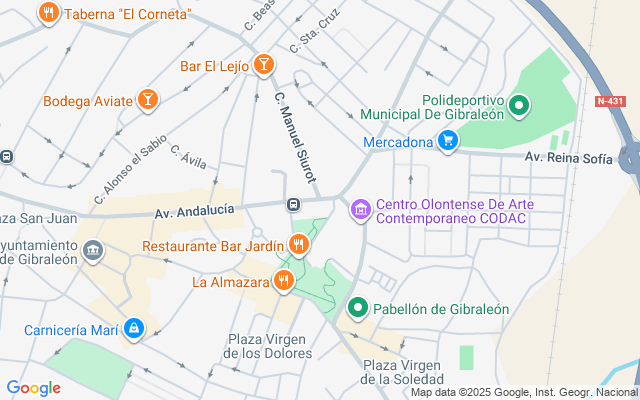Tap the La Almazara restaurant marker

(x=284, y=282)
